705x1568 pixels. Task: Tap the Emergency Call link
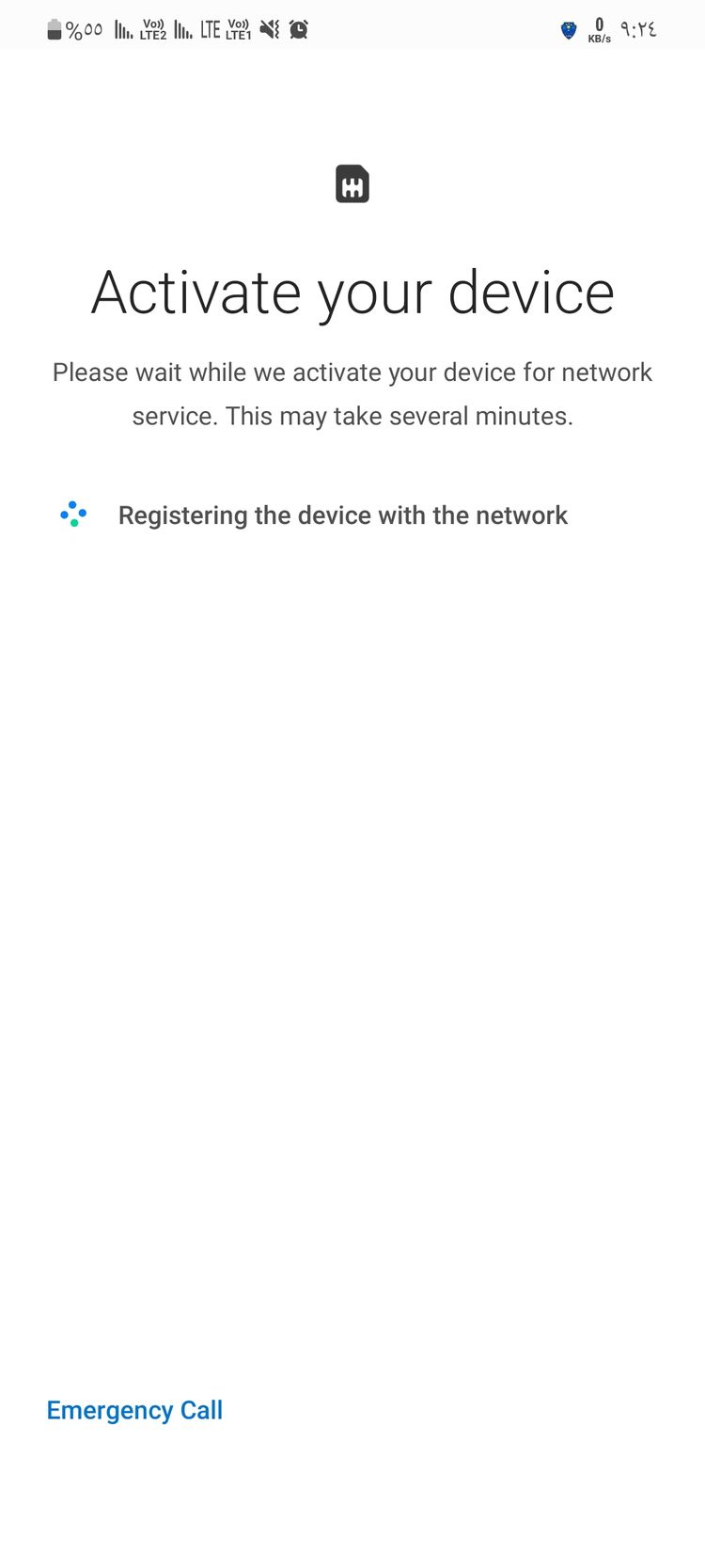134,1410
